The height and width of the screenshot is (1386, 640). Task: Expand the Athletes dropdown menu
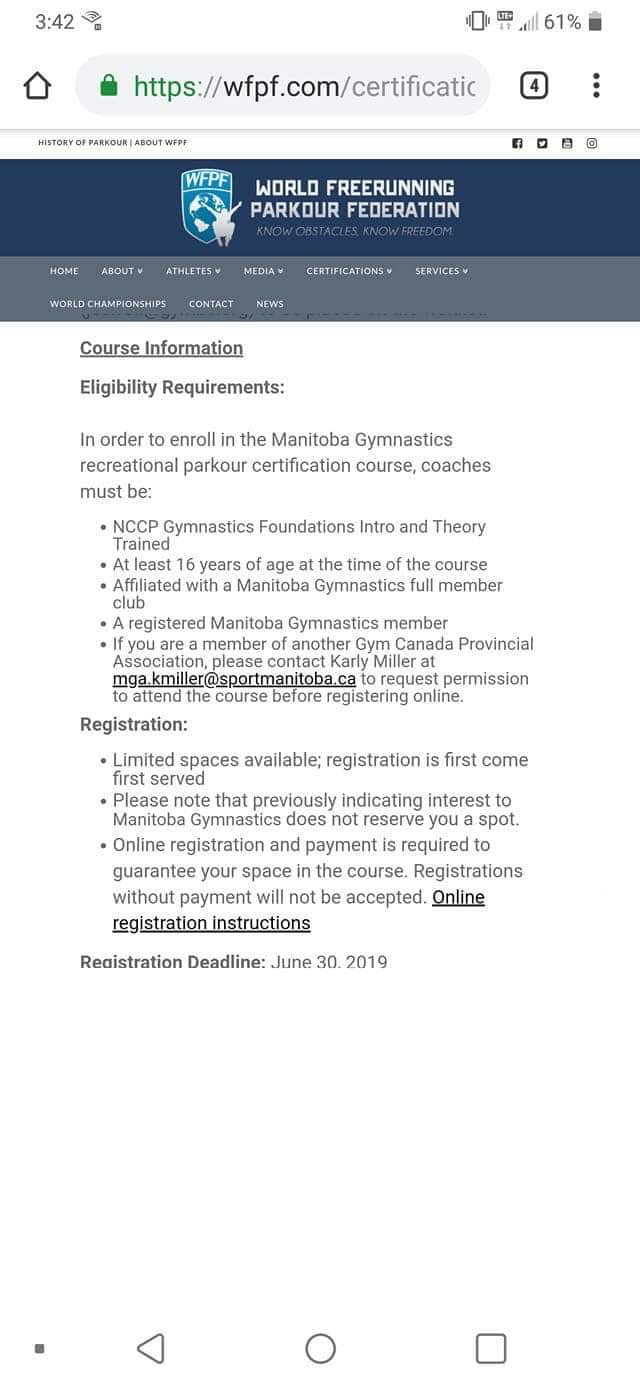tap(193, 271)
